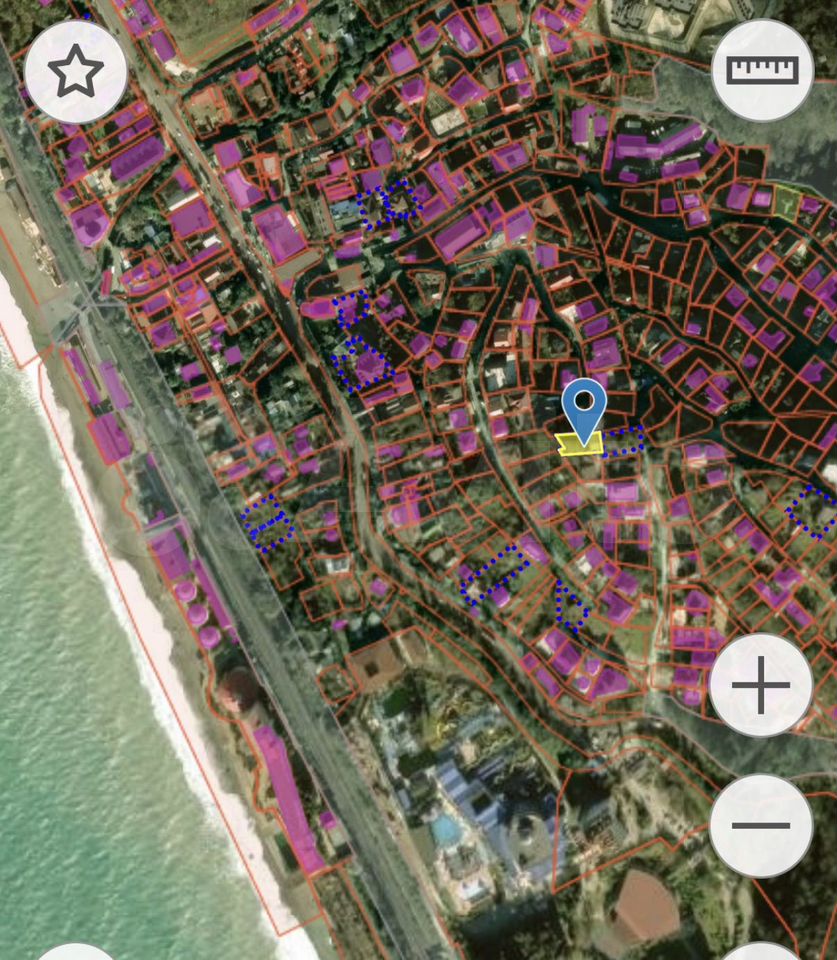Tap the star favorites button
The width and height of the screenshot is (837, 960).
click(x=75, y=72)
